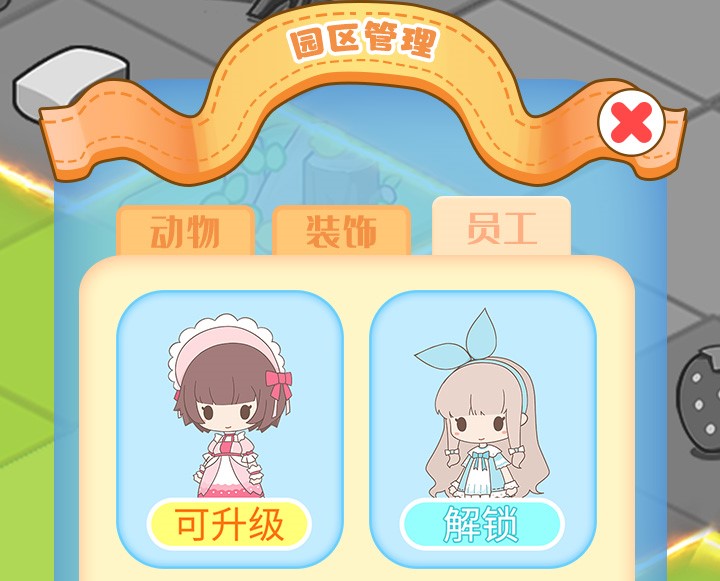Tap 可升级 for the pink dress employee

pos(230,524)
